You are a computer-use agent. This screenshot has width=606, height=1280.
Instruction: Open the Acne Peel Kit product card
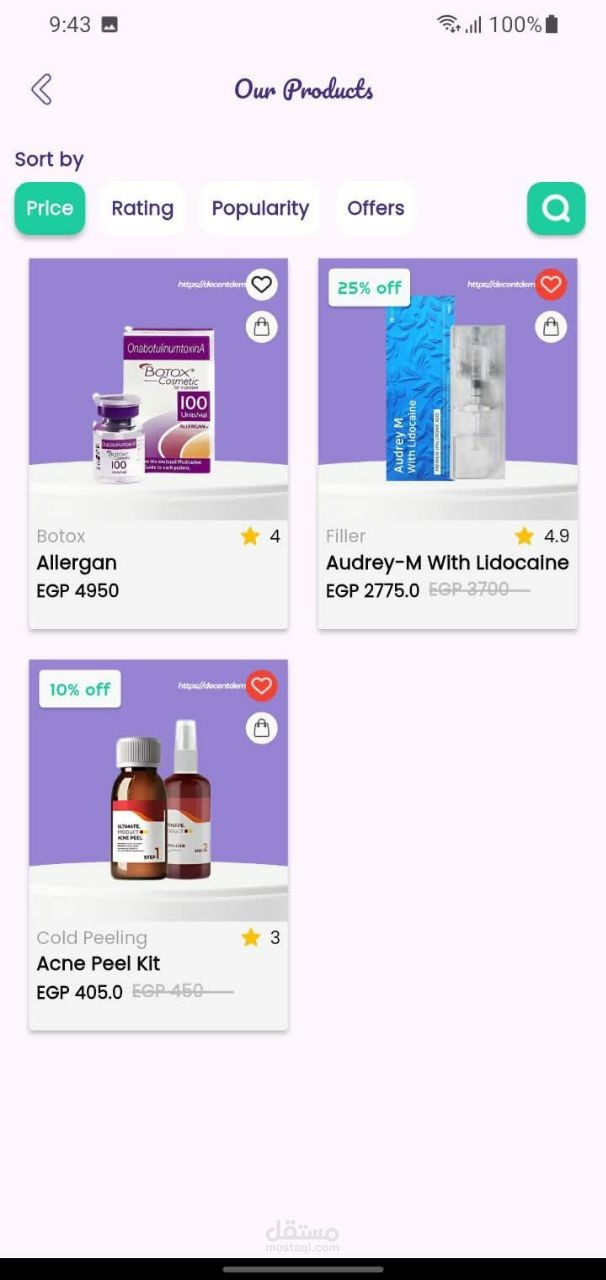point(158,845)
